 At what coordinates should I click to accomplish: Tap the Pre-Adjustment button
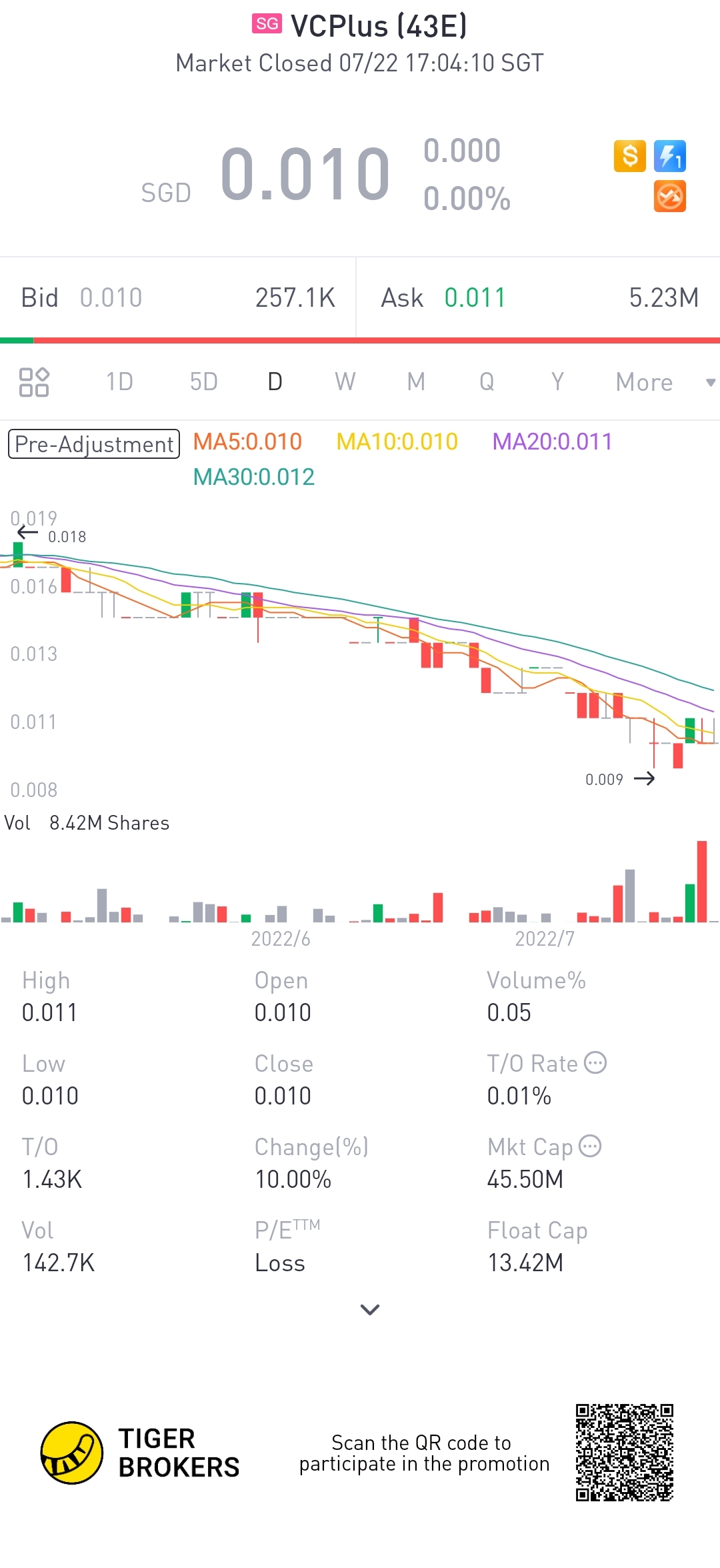coord(94,444)
